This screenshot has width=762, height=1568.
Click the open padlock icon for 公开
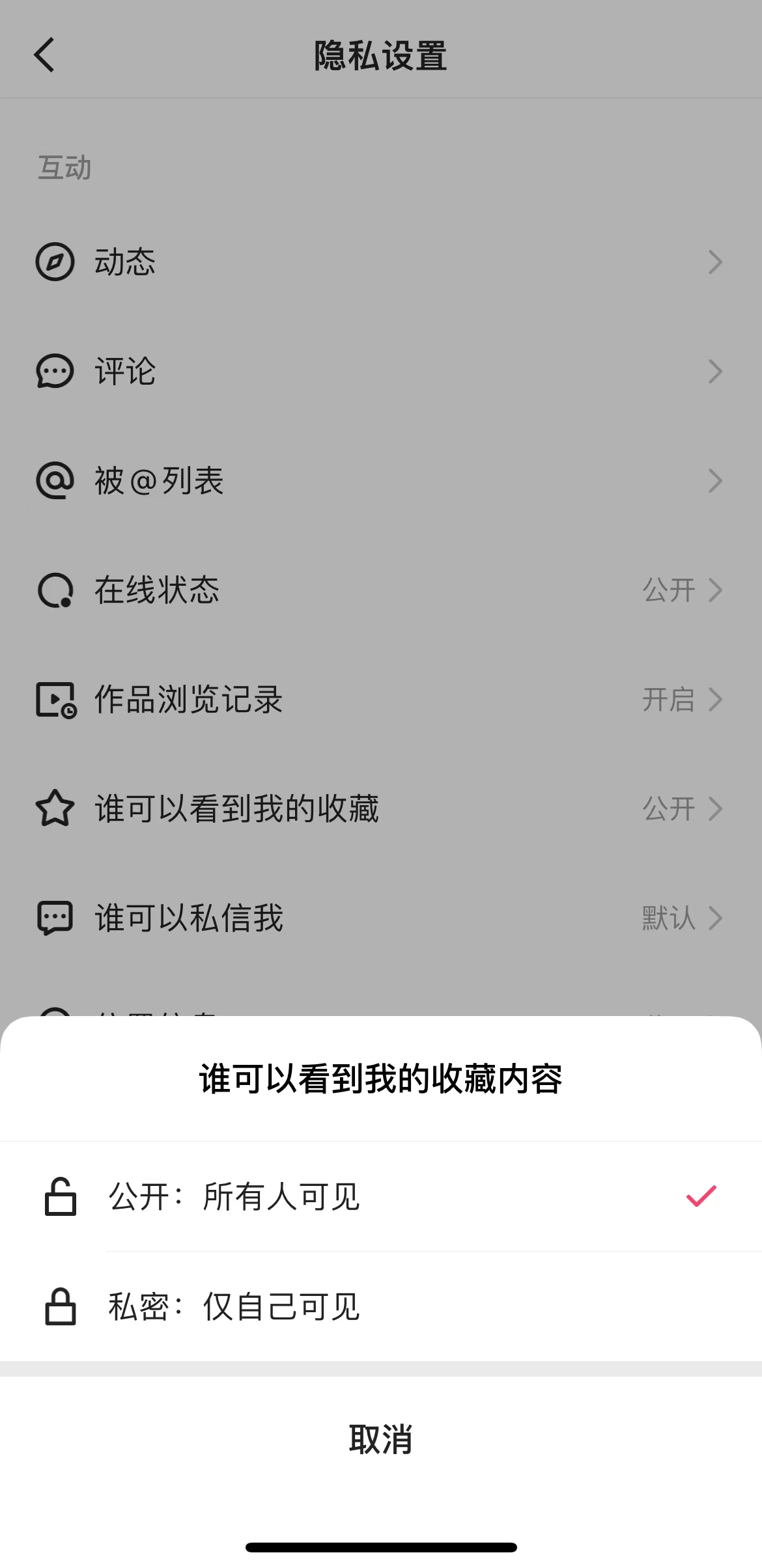point(59,1198)
